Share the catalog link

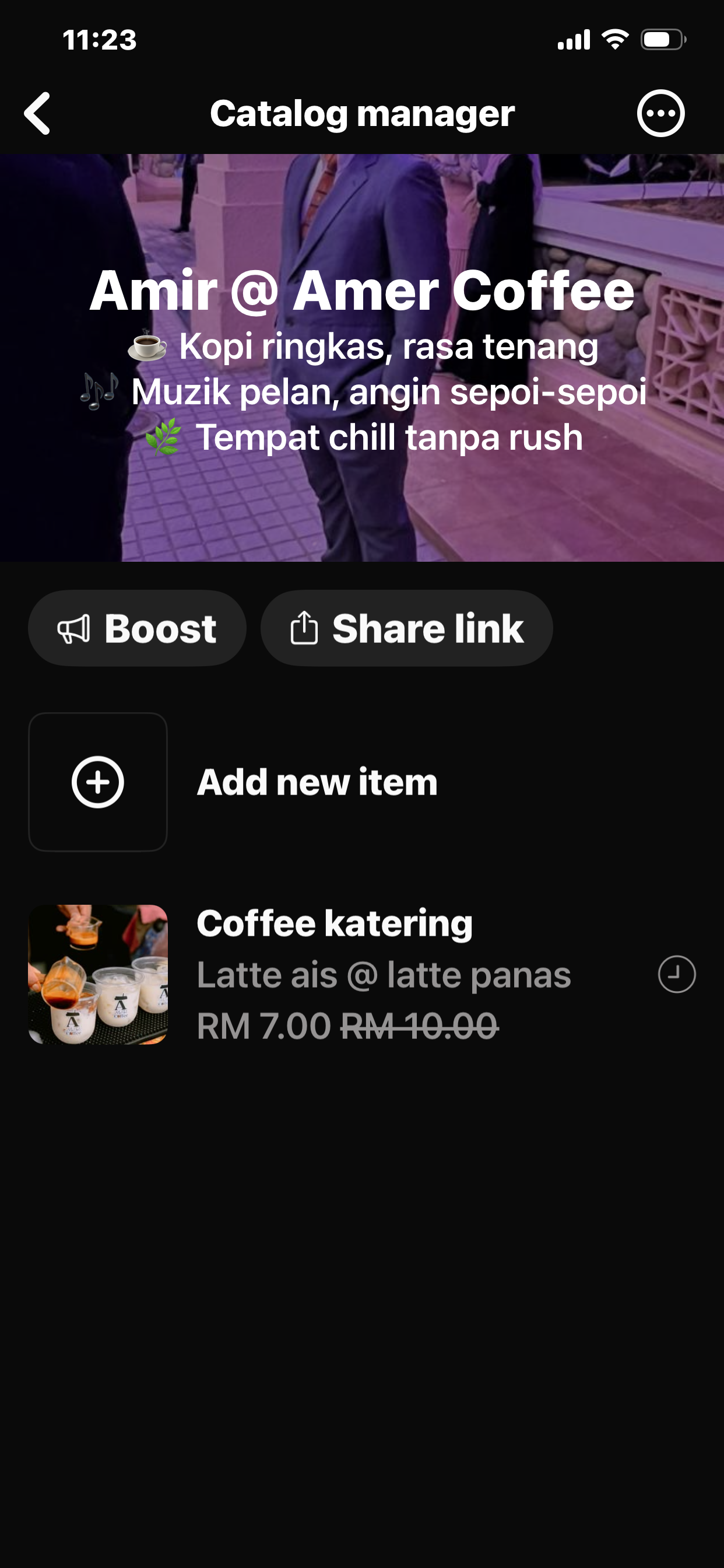(406, 628)
